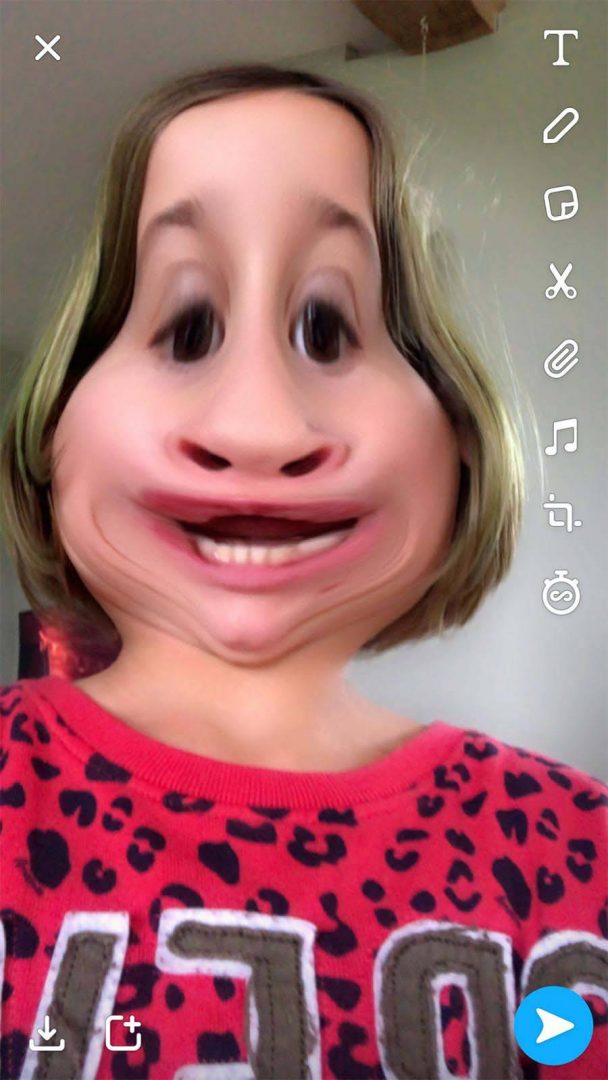Set the snap timer duration

(x=561, y=592)
